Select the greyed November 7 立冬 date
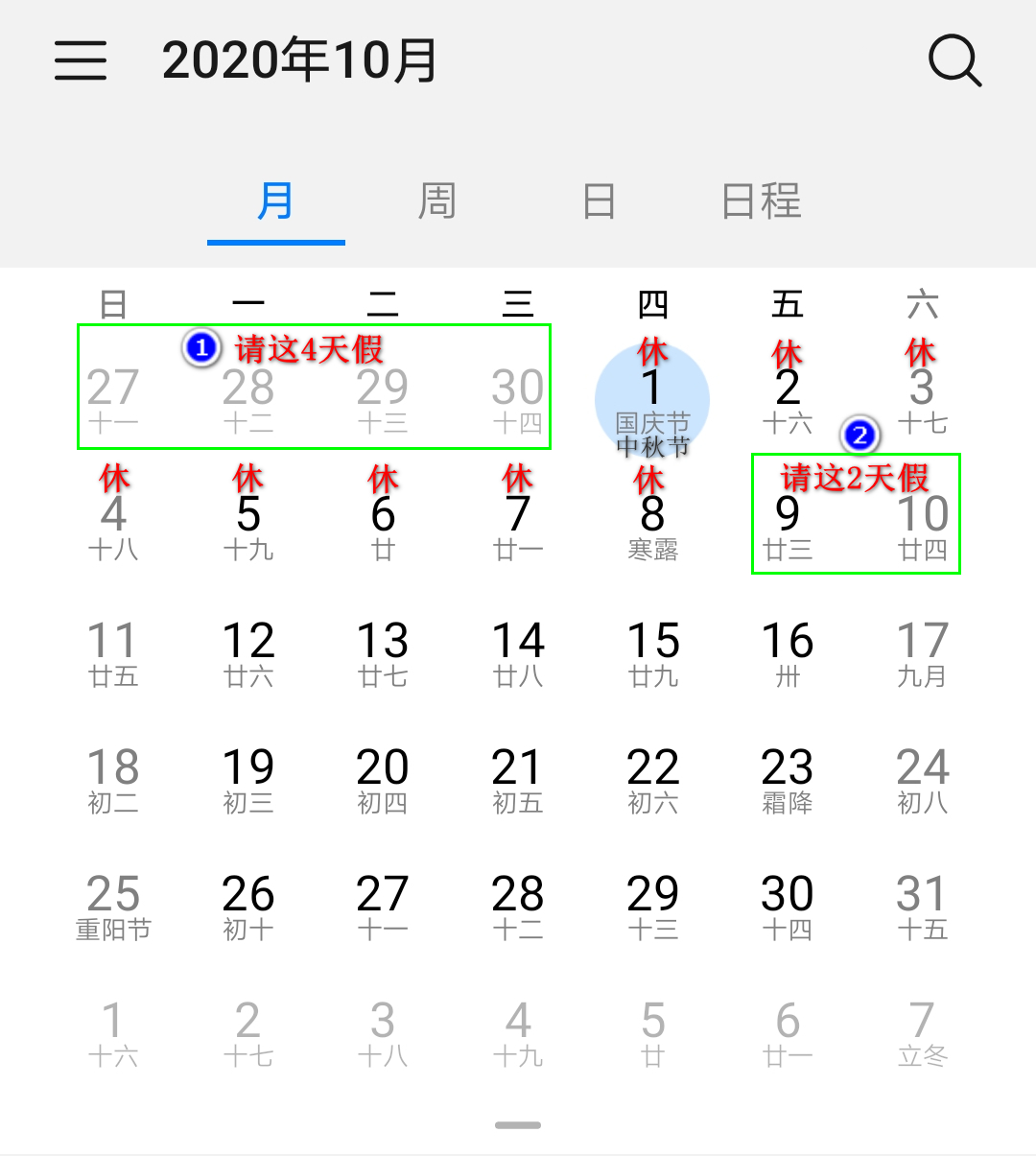The image size is (1036, 1156). 920,1031
